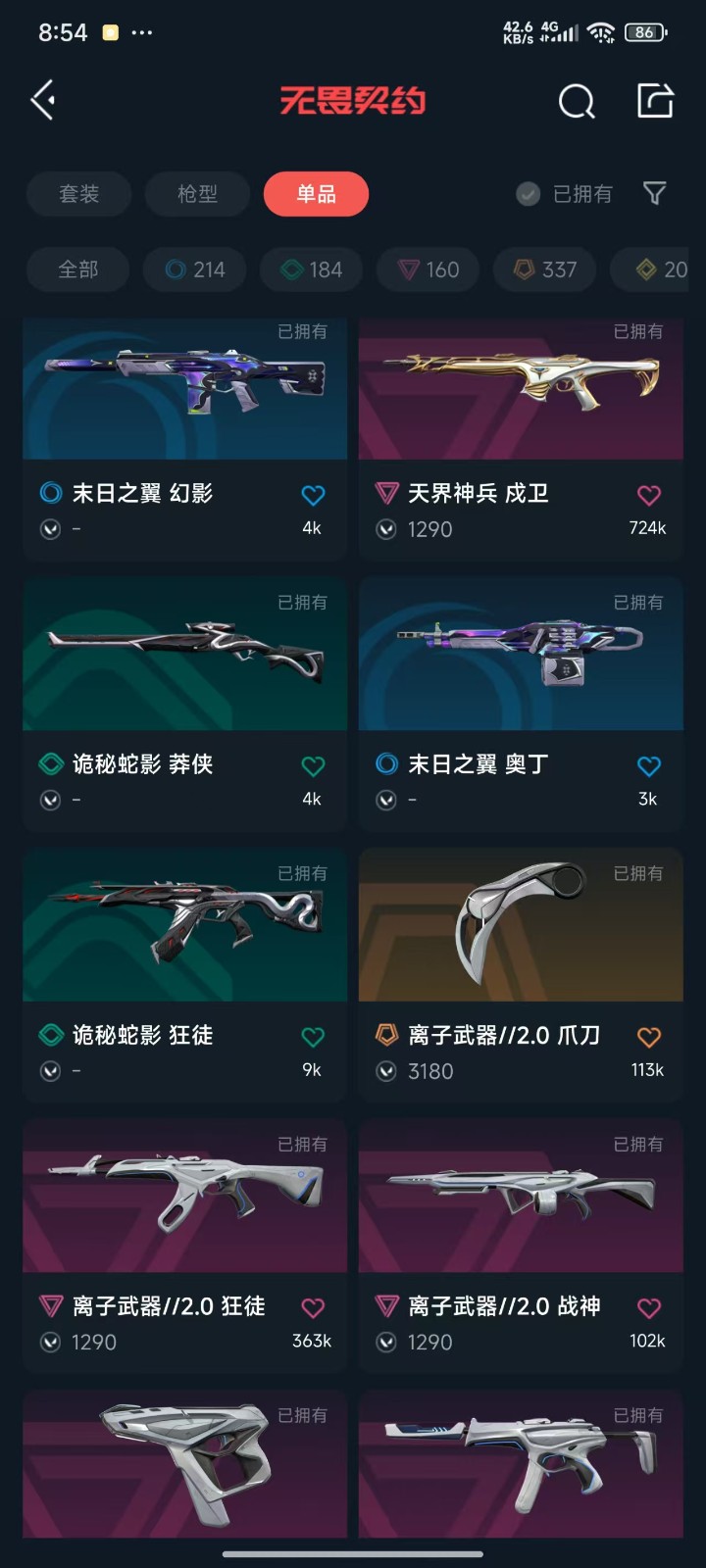This screenshot has height=1568, width=706.
Task: Filter by the orange 337 tier chip
Action: (545, 269)
